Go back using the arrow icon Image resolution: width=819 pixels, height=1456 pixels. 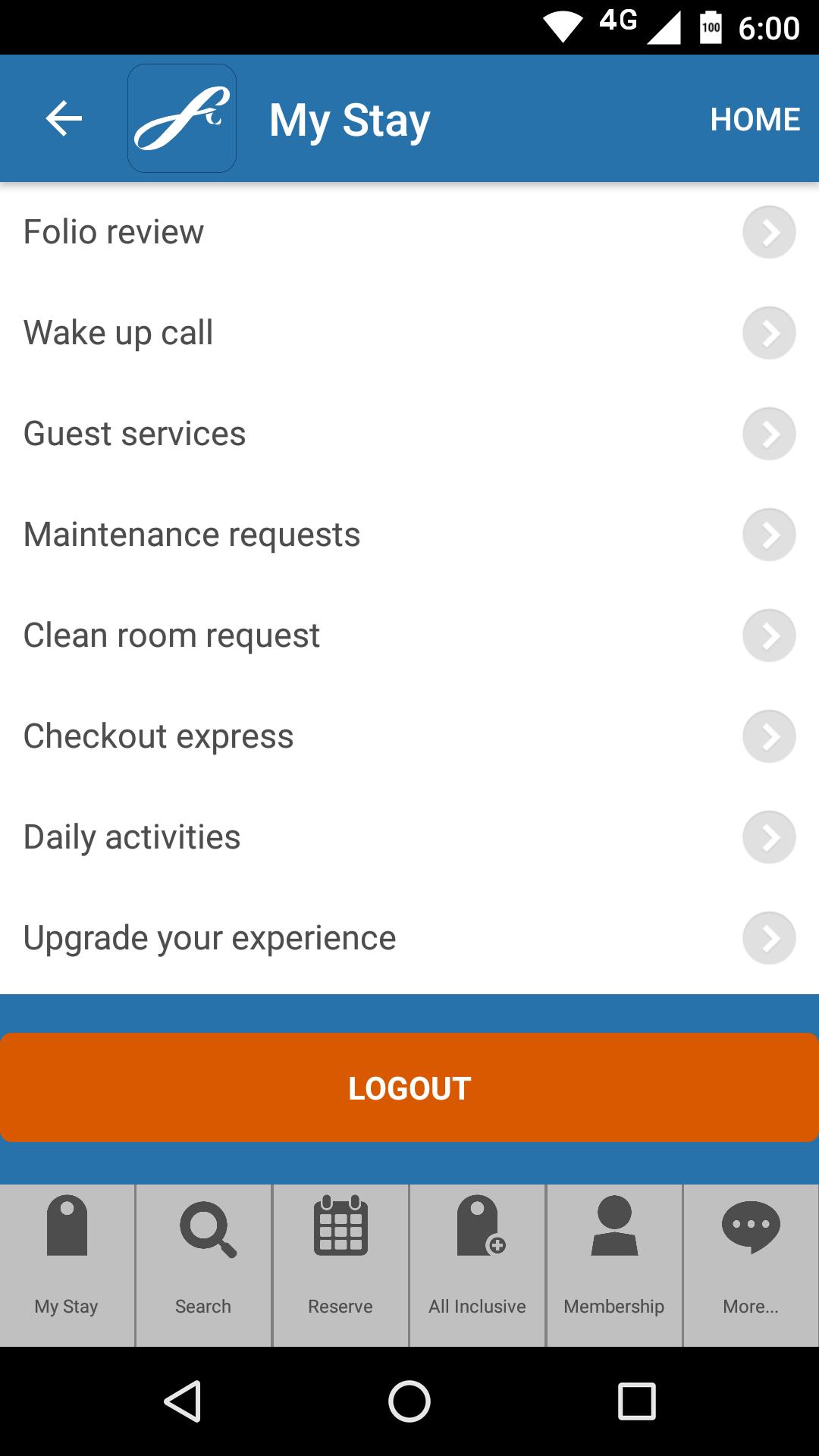coord(64,119)
